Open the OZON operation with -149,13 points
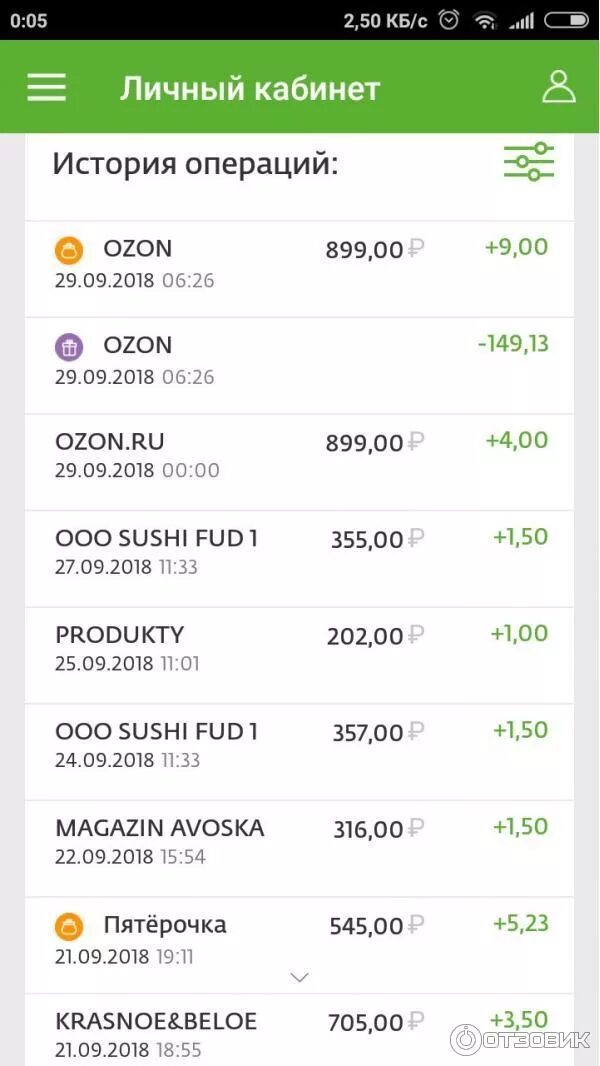 (x=300, y=366)
